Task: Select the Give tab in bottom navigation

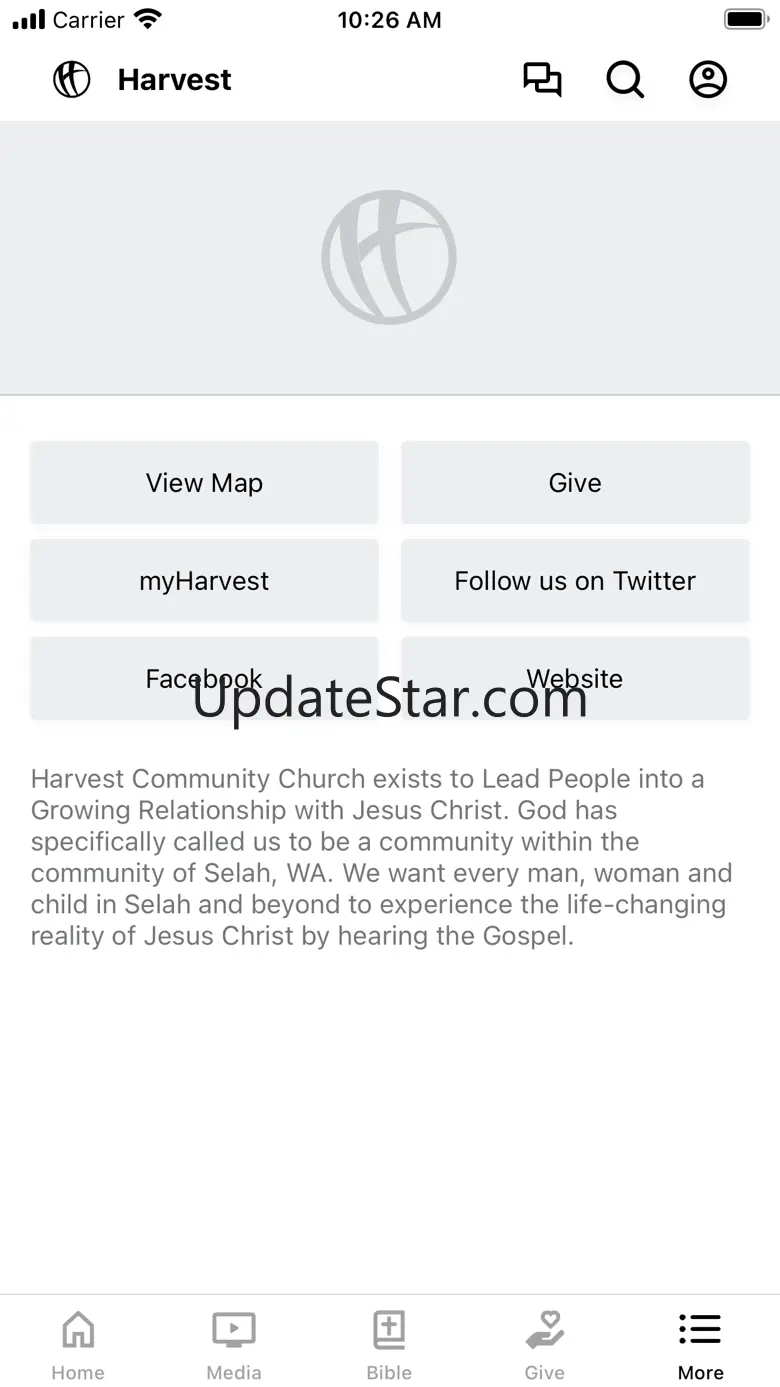Action: [545, 1343]
